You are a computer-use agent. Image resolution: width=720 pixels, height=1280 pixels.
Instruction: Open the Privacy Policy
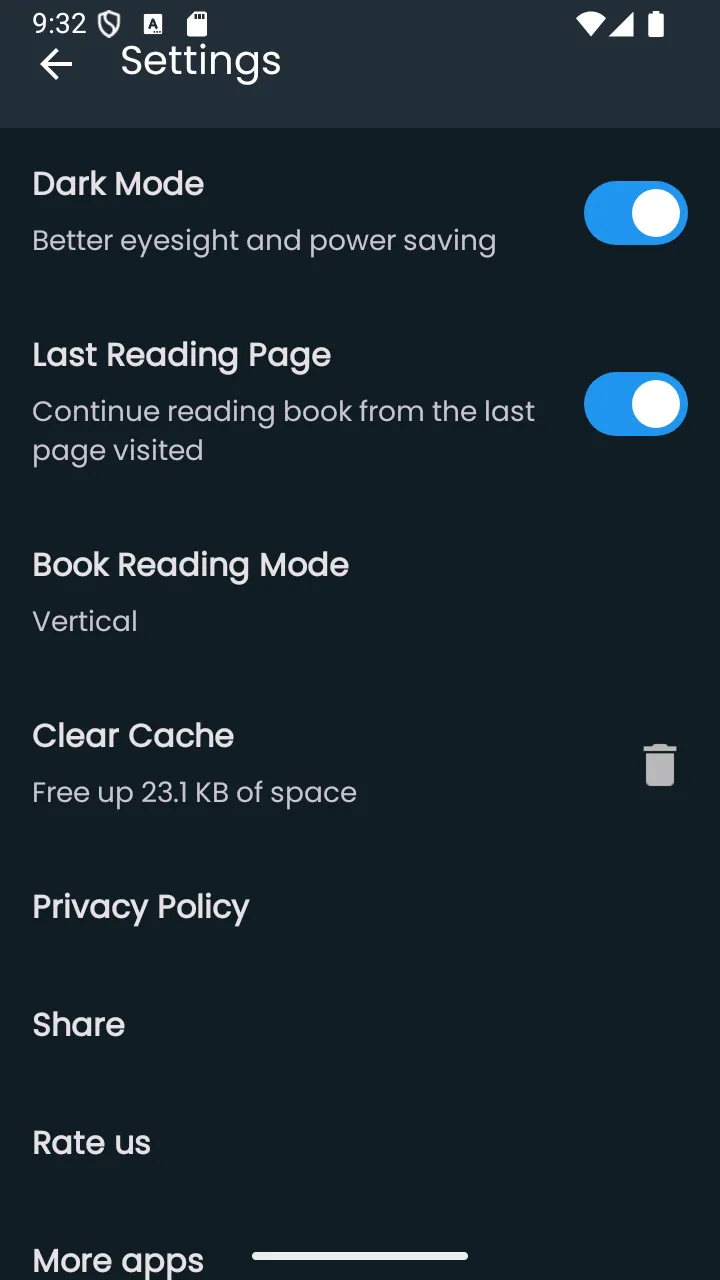point(141,907)
